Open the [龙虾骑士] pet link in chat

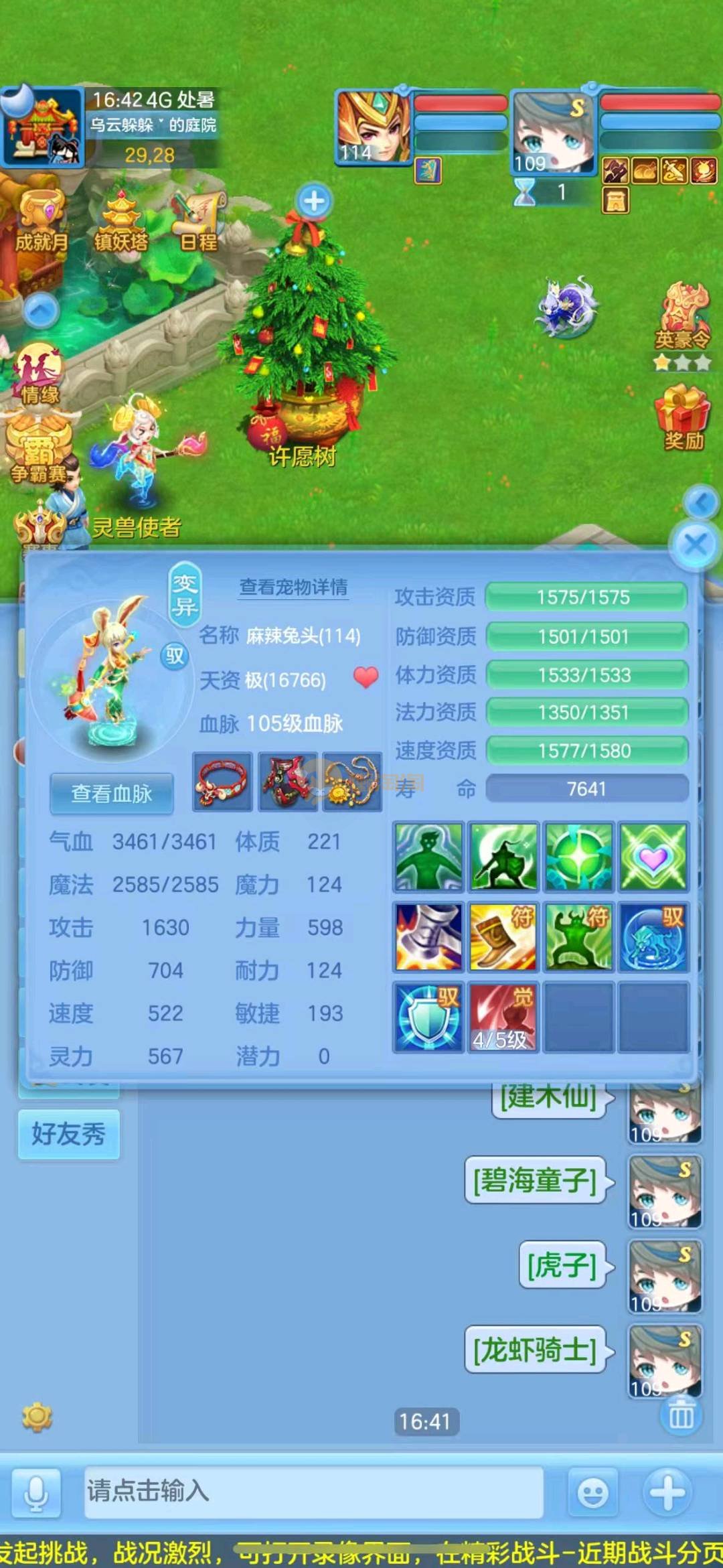(535, 1350)
